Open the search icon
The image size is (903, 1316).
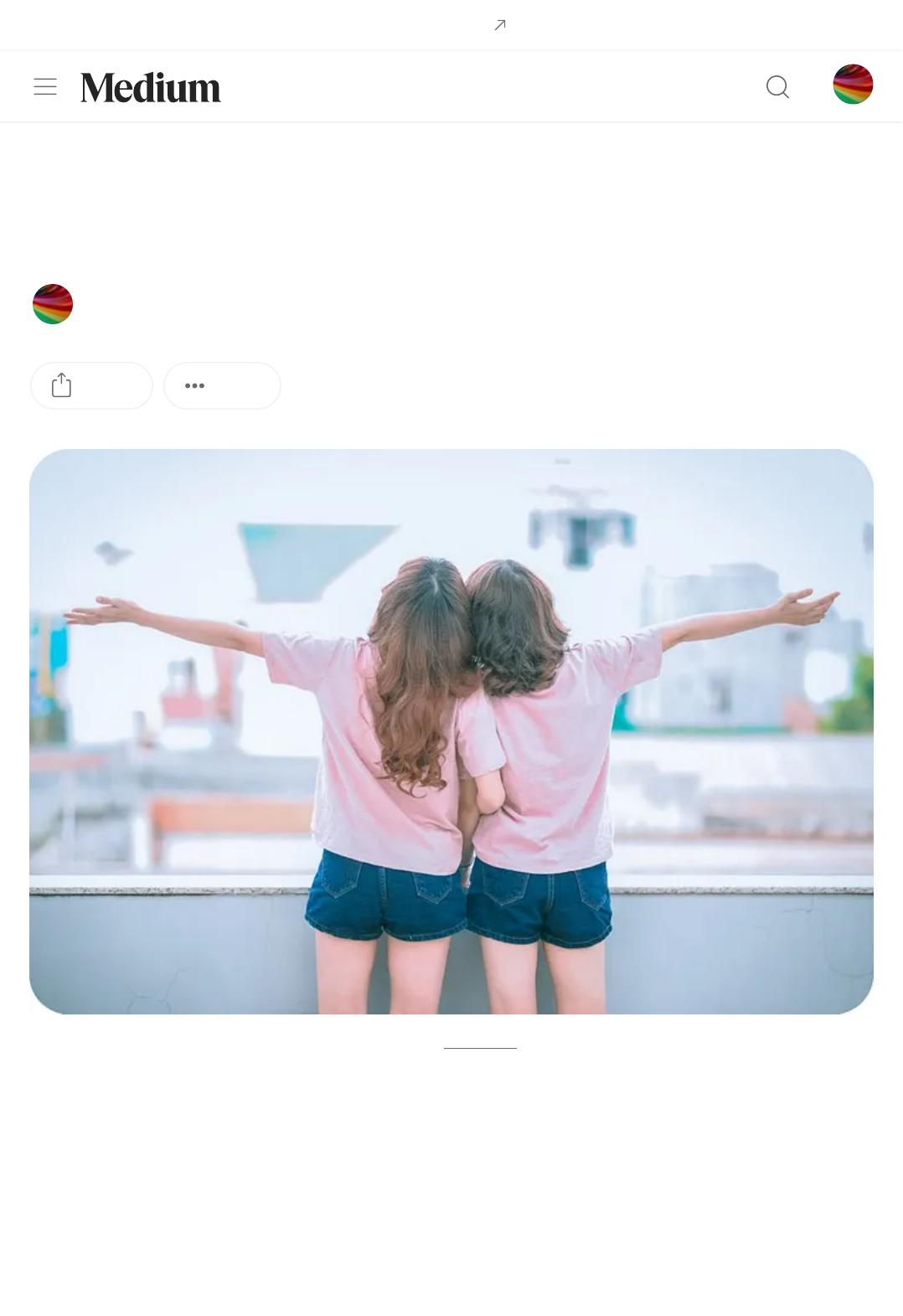point(777,86)
